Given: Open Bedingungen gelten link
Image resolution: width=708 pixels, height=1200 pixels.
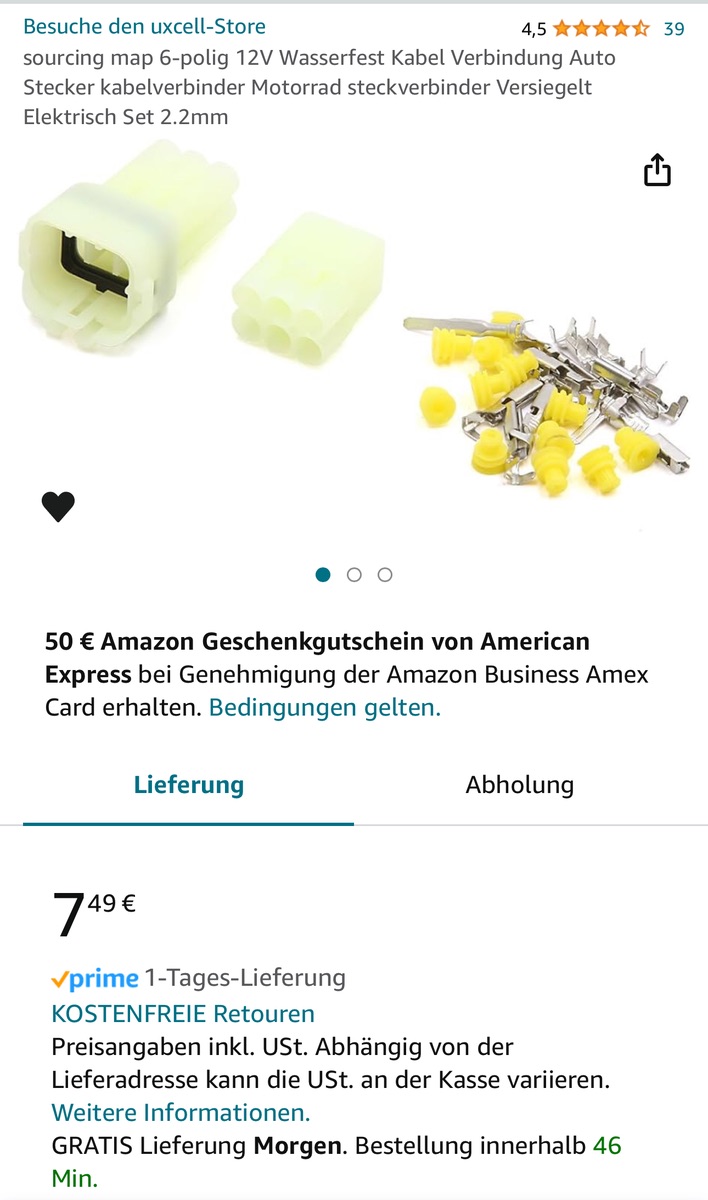Looking at the screenshot, I should 325,708.
